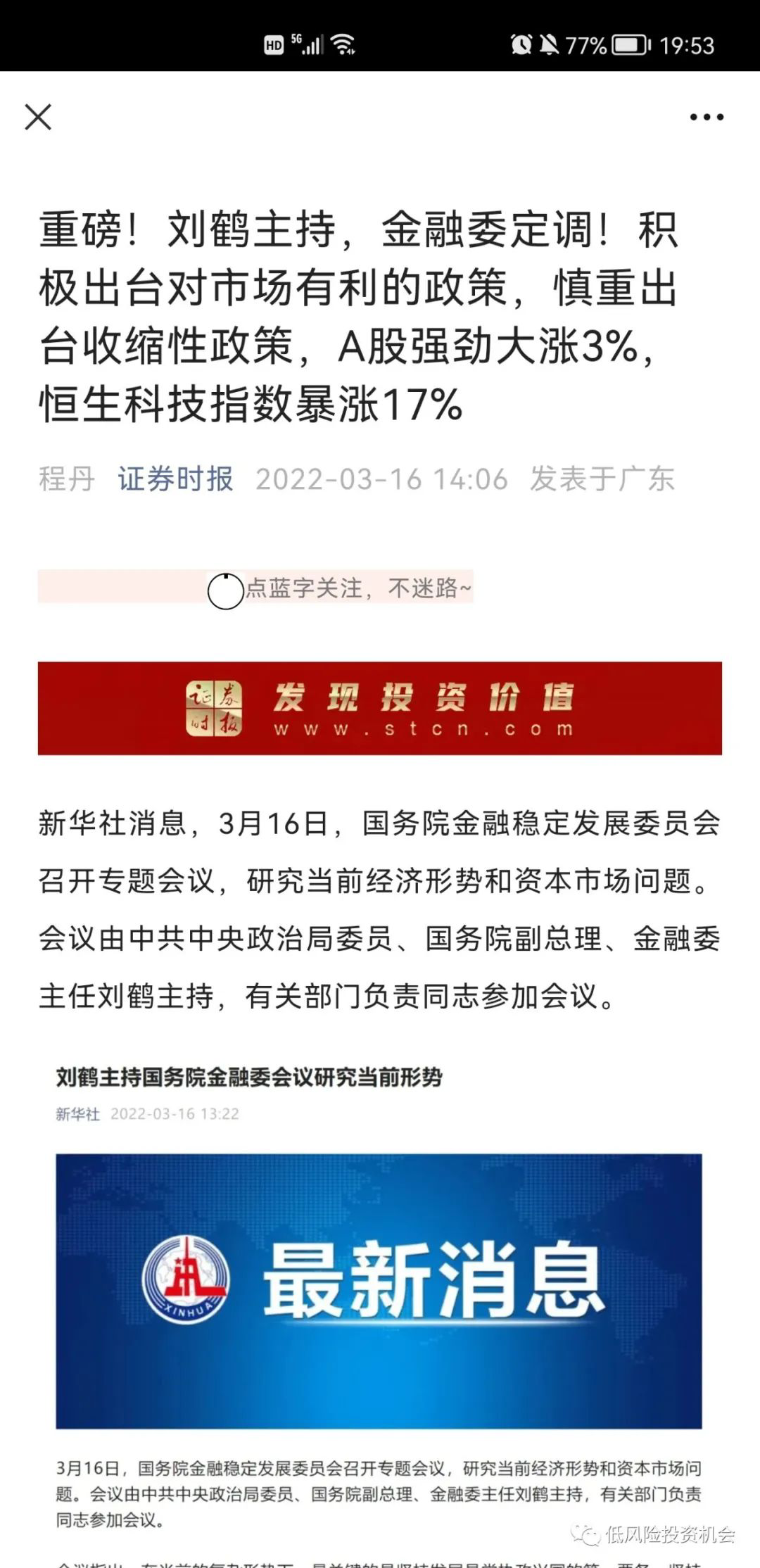Open the 证券时报 account link
760x1568 pixels.
pos(175,479)
